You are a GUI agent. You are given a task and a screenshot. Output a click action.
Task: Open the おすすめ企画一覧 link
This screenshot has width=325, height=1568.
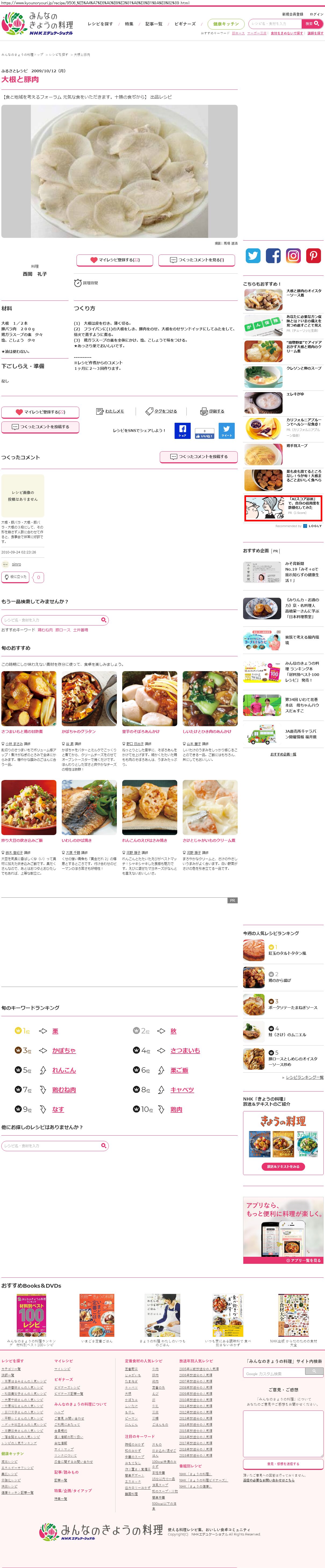click(x=283, y=754)
